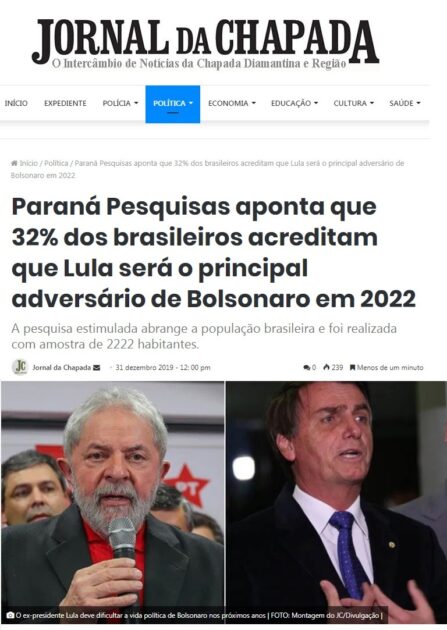This screenshot has width=447, height=630.
Task: Open the Jornal da Chapada author link
Action: pos(61,368)
